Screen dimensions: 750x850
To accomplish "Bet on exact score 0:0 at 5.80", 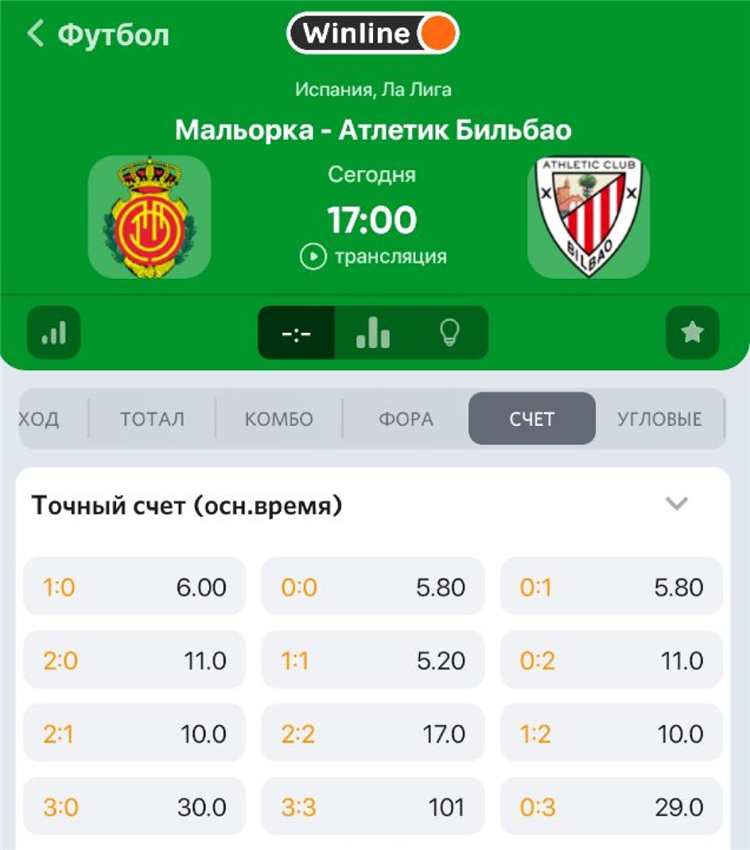I will click(x=373, y=587).
